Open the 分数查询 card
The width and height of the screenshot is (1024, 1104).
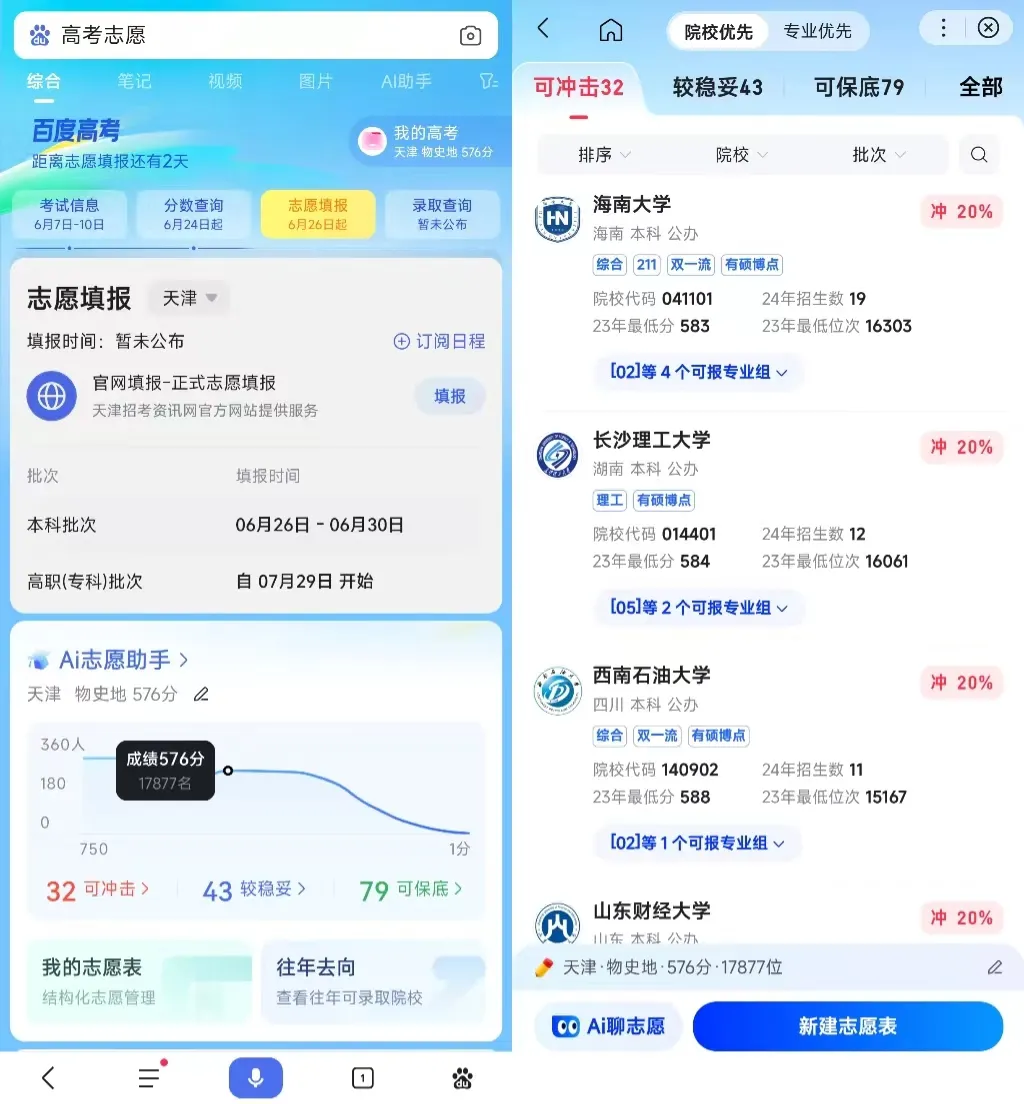(x=193, y=214)
